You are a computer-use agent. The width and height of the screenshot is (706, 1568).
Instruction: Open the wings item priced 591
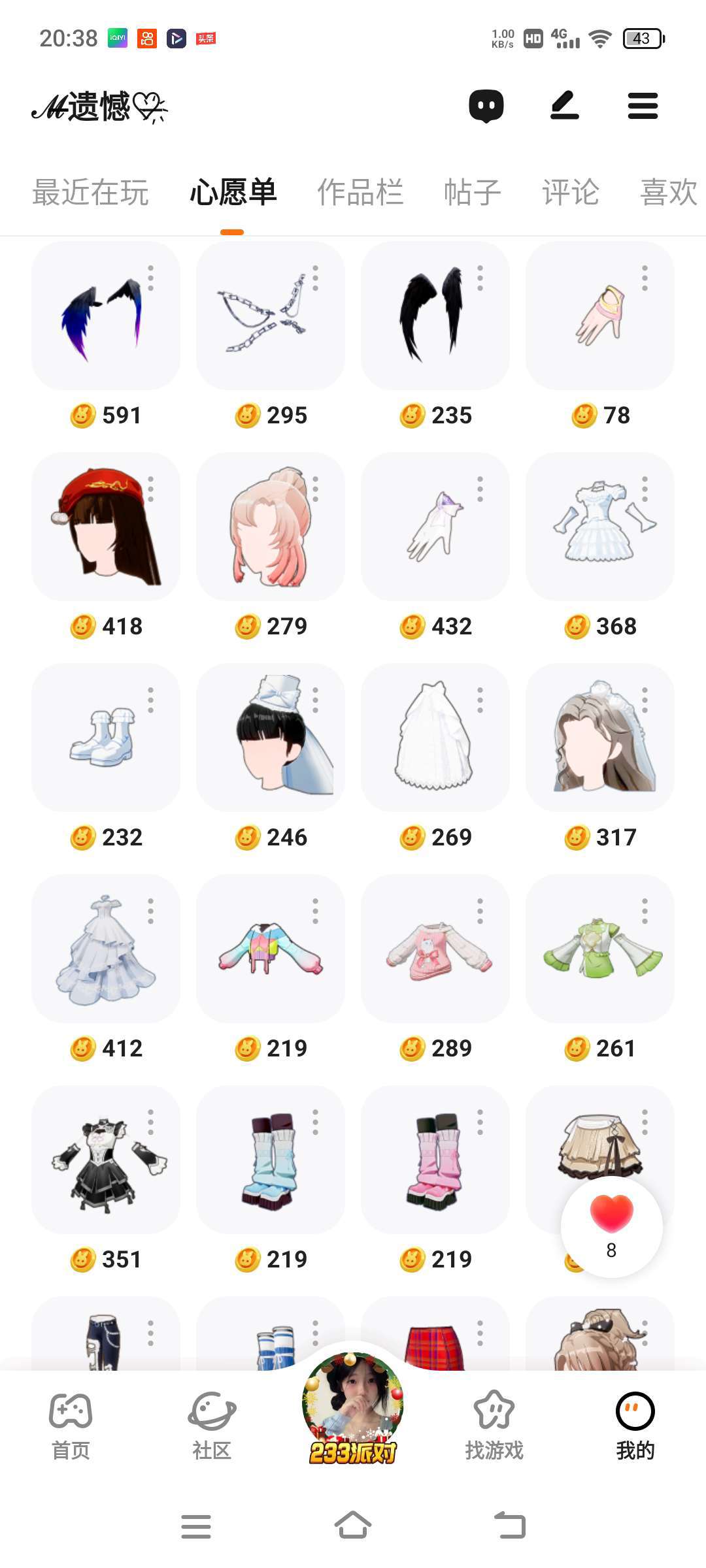click(x=105, y=317)
